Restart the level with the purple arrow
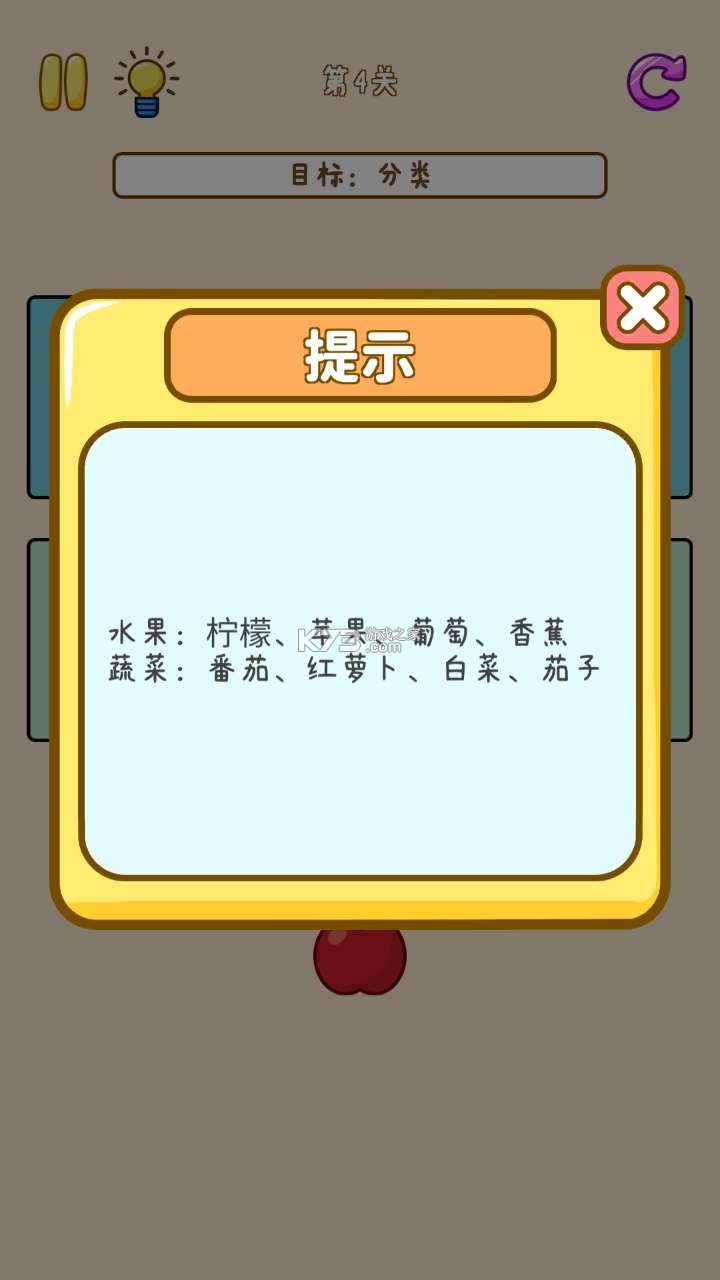The width and height of the screenshot is (720, 1280). click(x=656, y=81)
